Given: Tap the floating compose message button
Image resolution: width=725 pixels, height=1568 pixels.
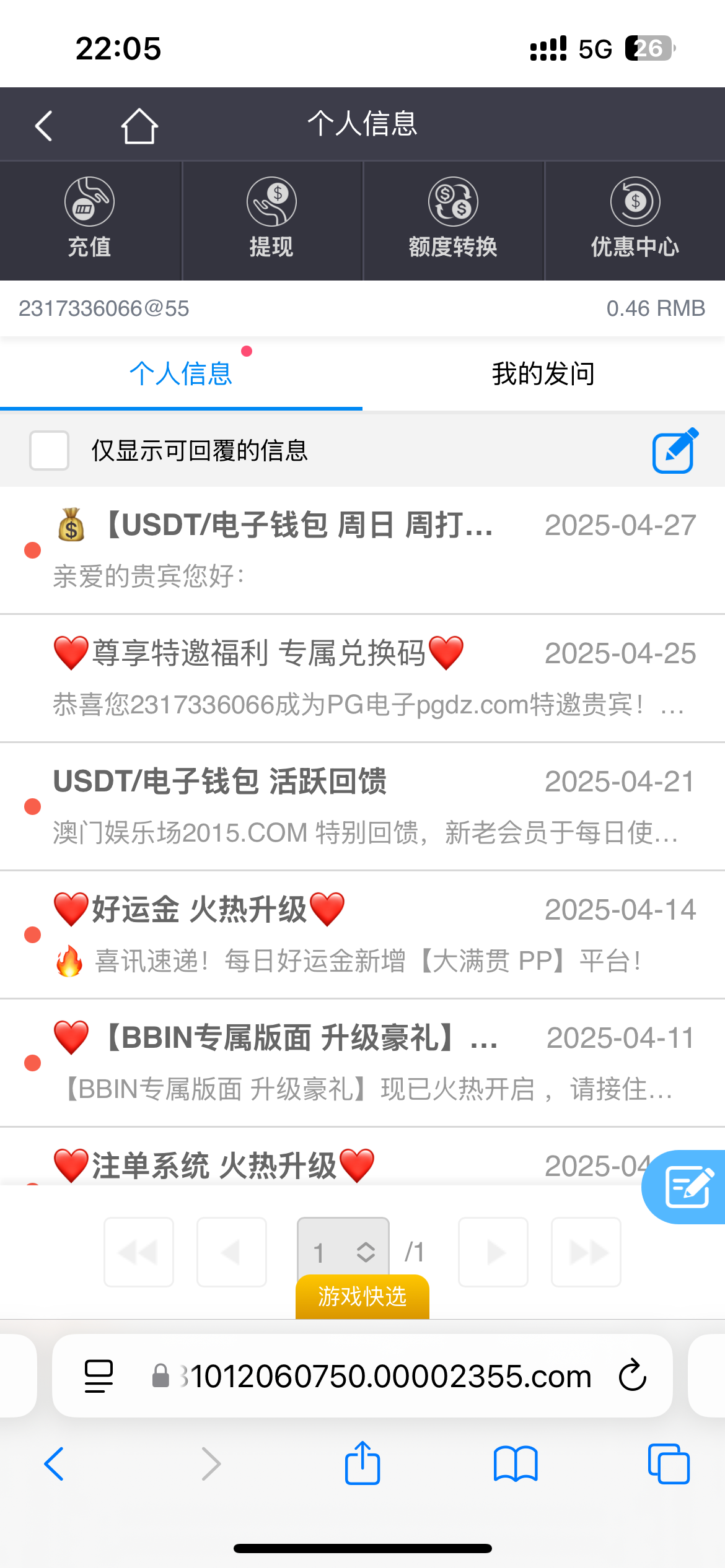Looking at the screenshot, I should click(687, 1187).
